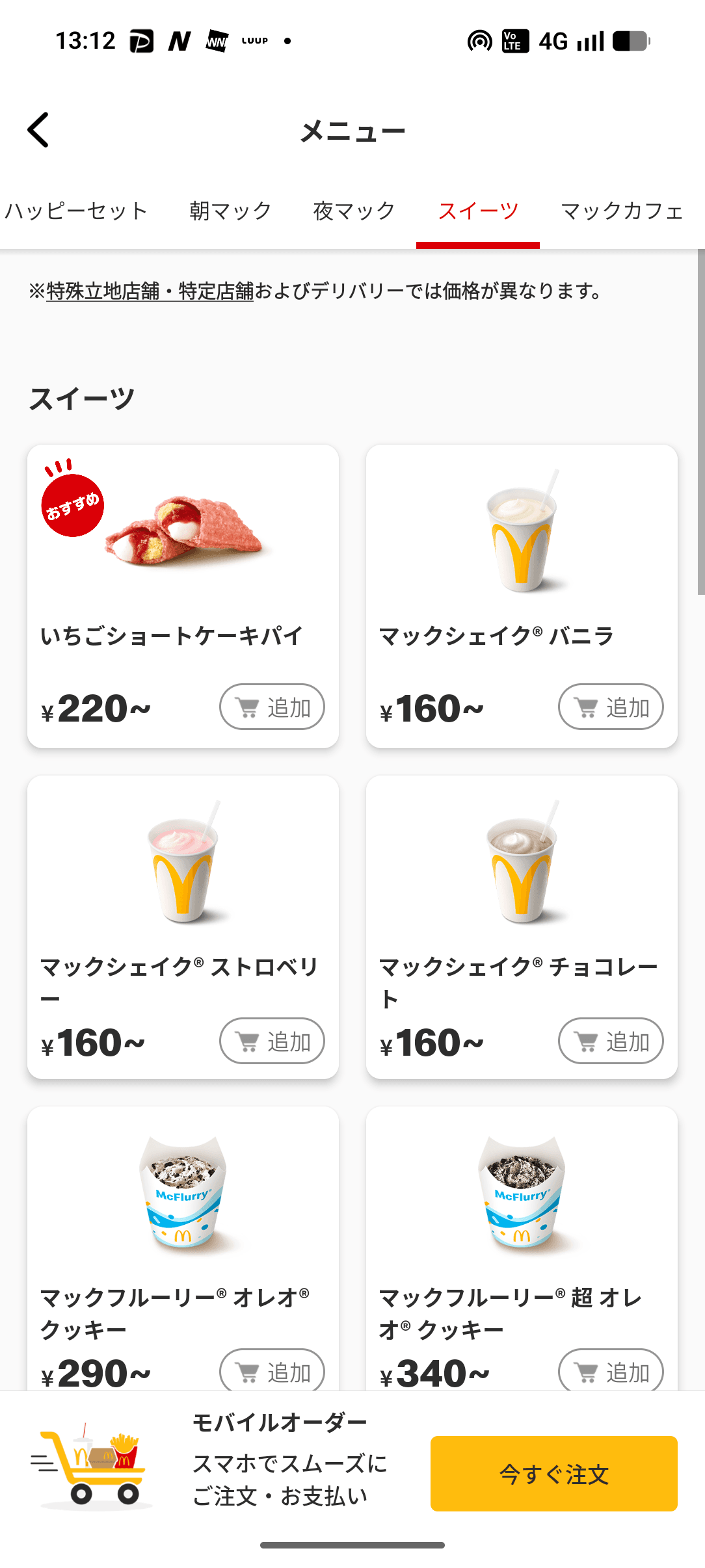Open マックフルーリー 超 オレオ クッキー card

(522, 1222)
